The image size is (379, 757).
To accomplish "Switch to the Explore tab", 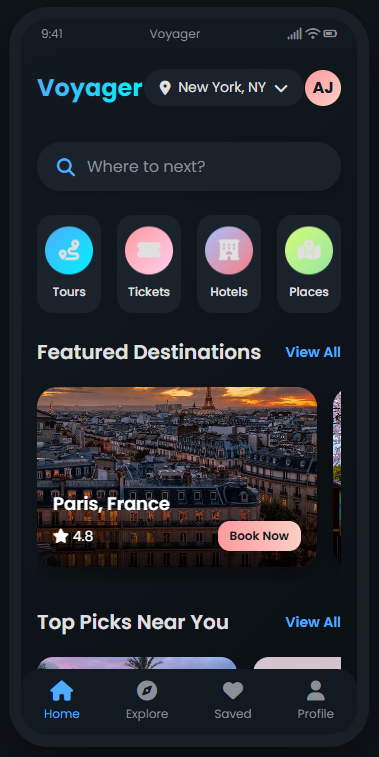I will pos(147,700).
